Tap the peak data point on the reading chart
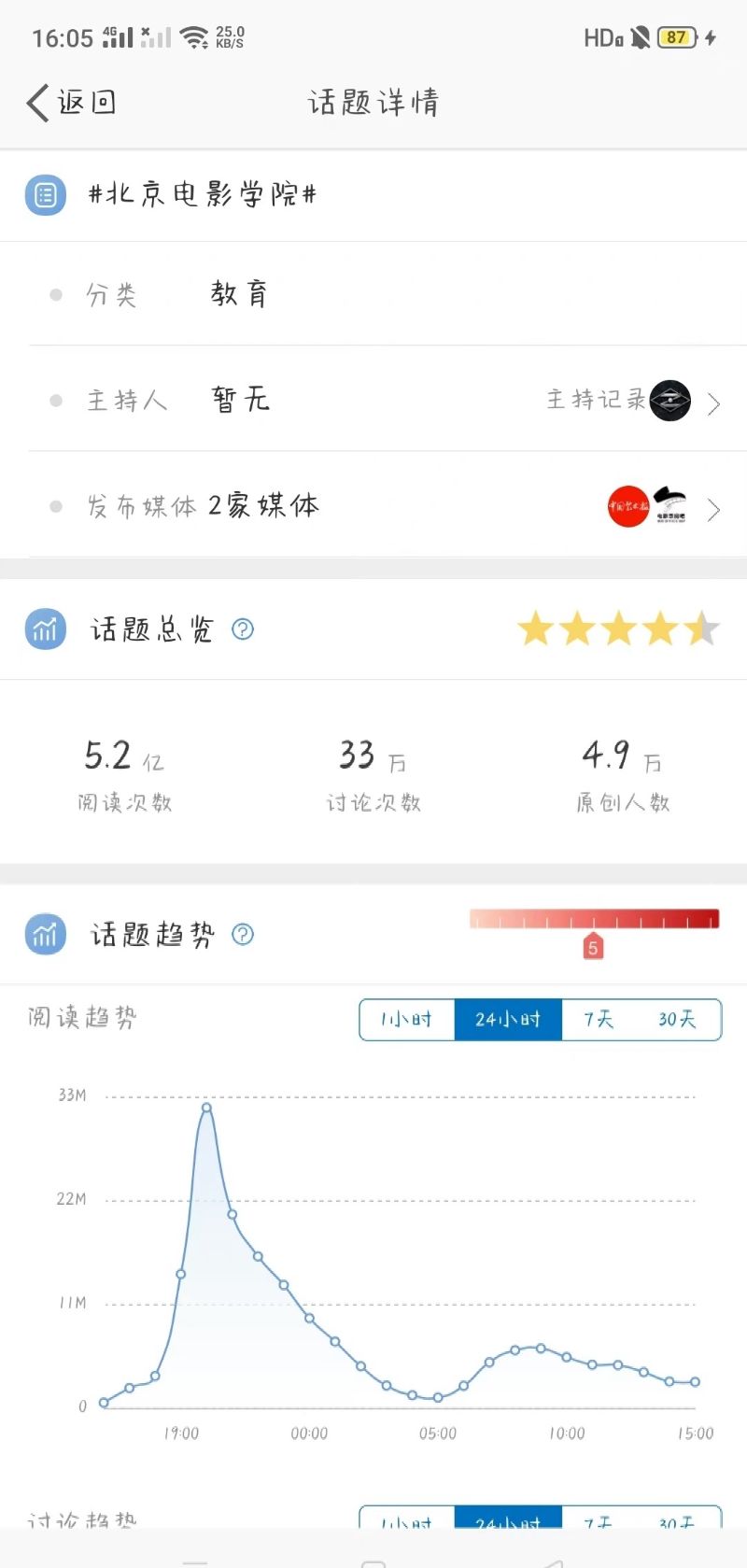The width and height of the screenshot is (747, 1568). [206, 1109]
